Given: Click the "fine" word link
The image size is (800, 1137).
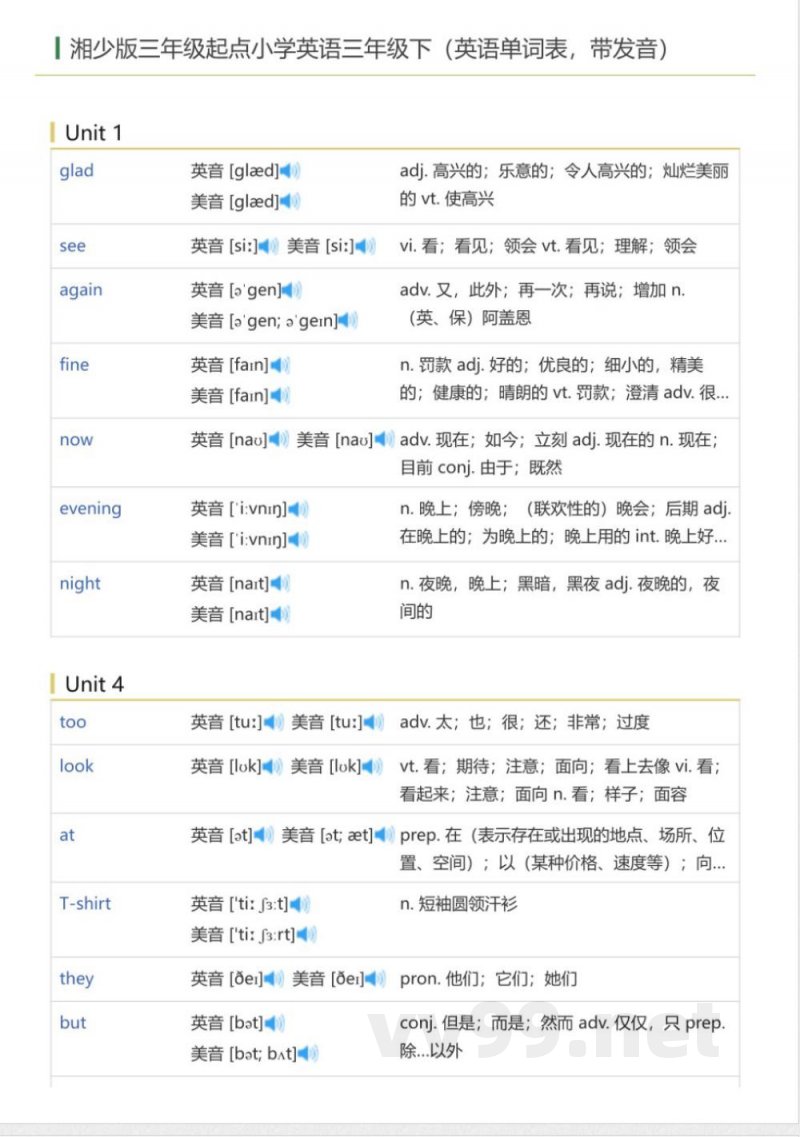Looking at the screenshot, I should coord(73,364).
